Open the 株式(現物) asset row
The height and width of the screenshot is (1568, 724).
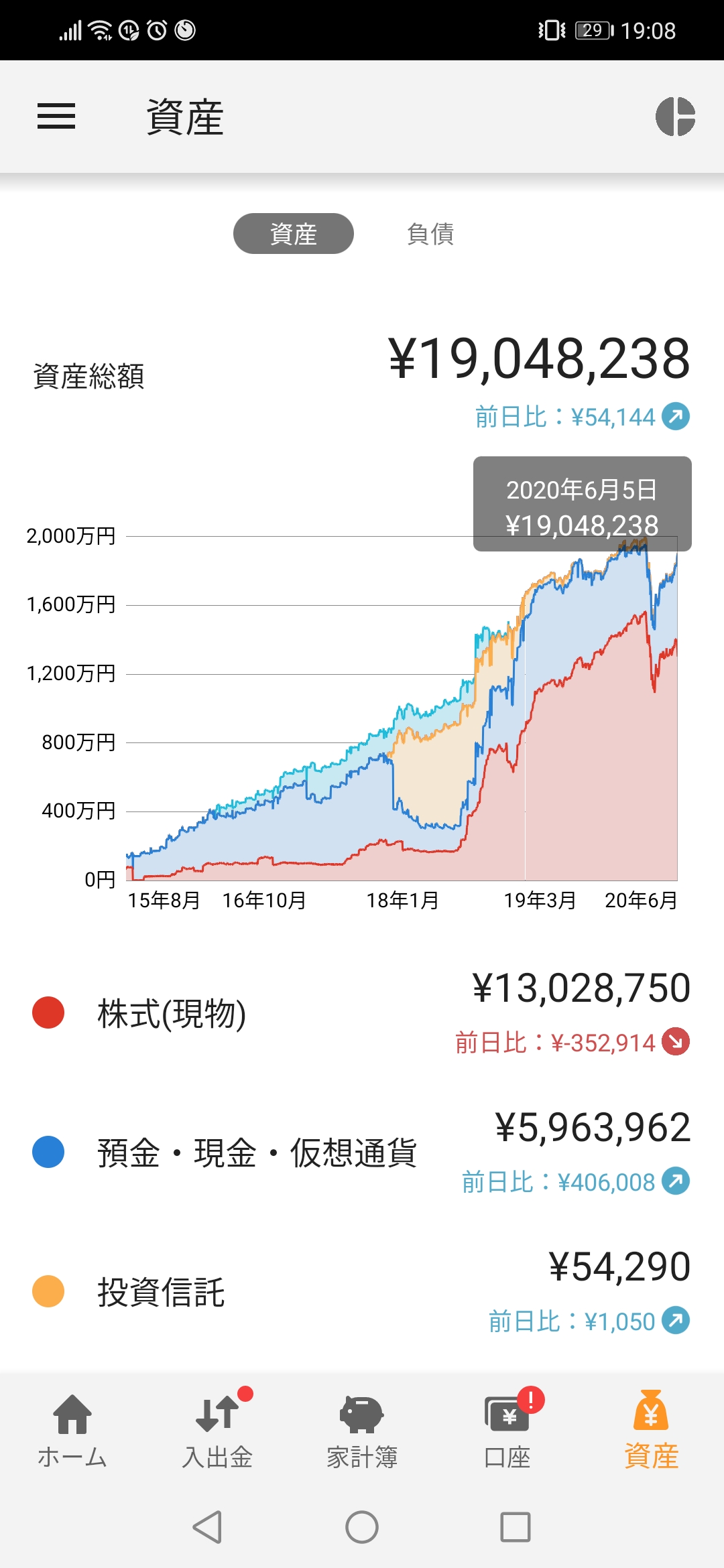point(362,1013)
